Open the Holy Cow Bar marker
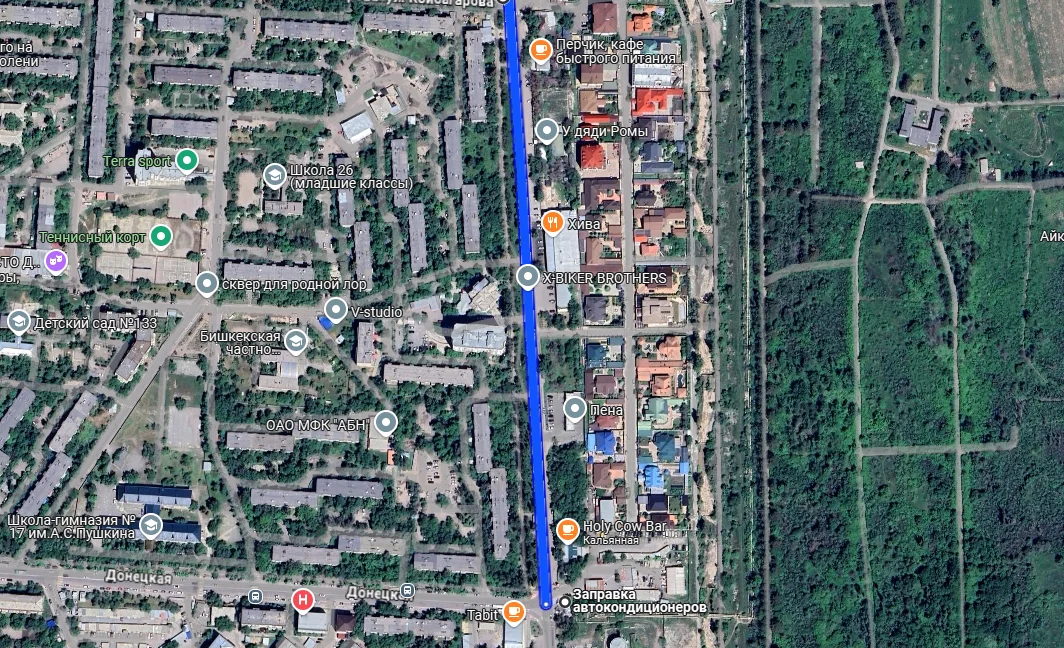This screenshot has width=1064, height=648. click(x=567, y=526)
